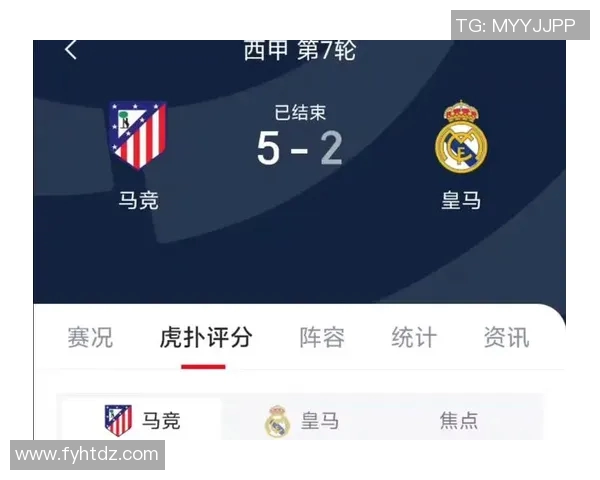Select the 虎扑评分 tab
Image resolution: width=600 pixels, height=480 pixels.
pos(205,337)
